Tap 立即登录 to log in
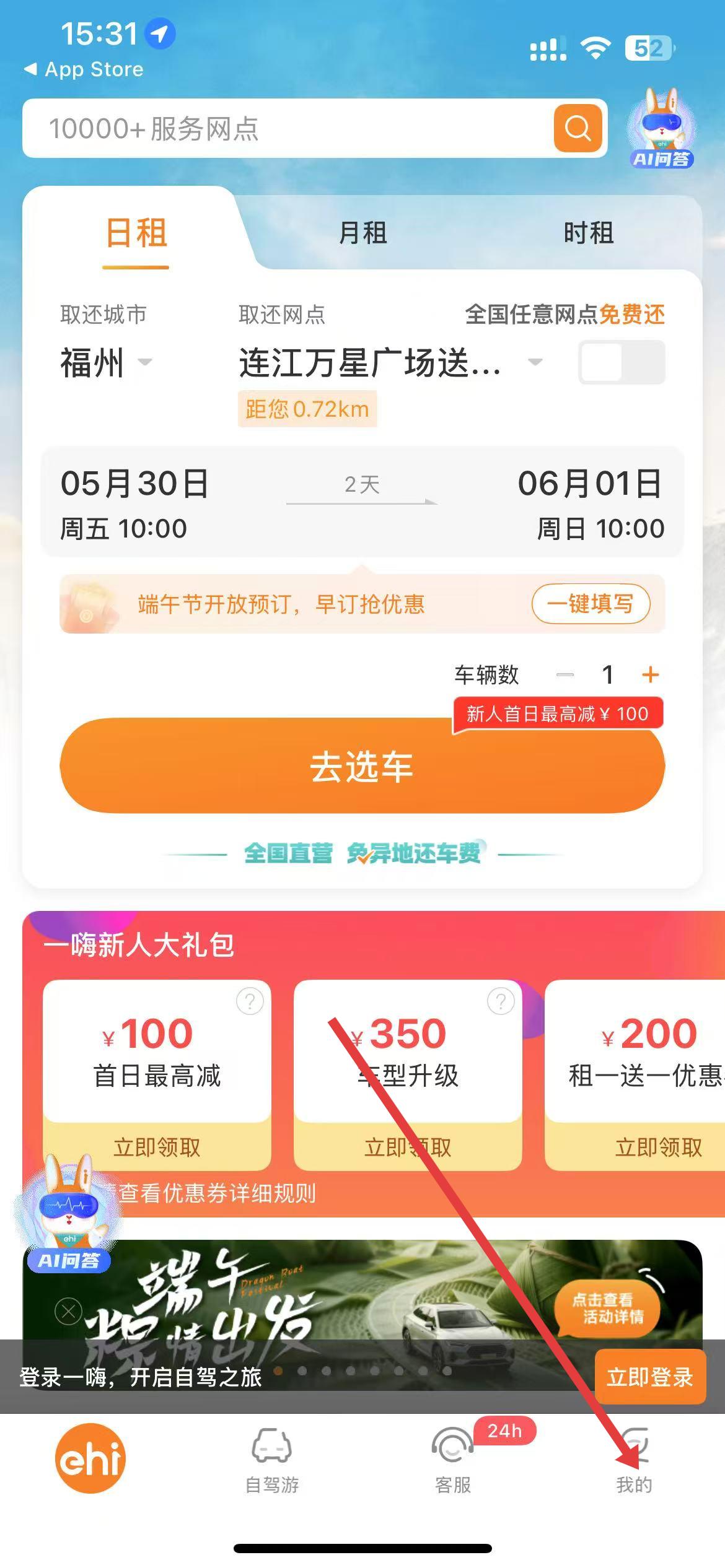The height and width of the screenshot is (1568, 725). pos(650,1377)
